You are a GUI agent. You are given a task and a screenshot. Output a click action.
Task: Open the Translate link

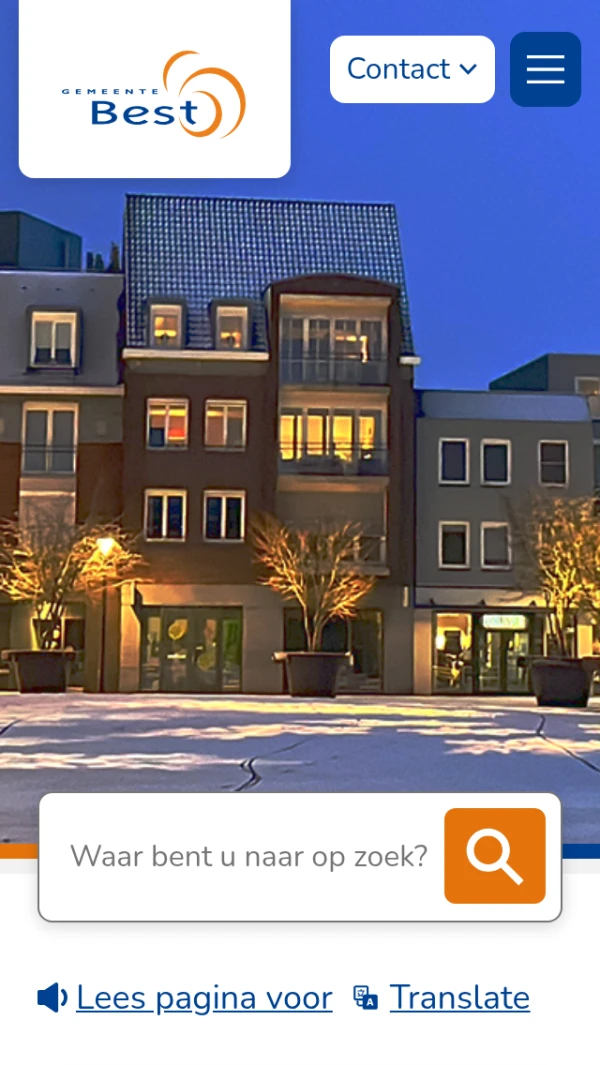[459, 997]
